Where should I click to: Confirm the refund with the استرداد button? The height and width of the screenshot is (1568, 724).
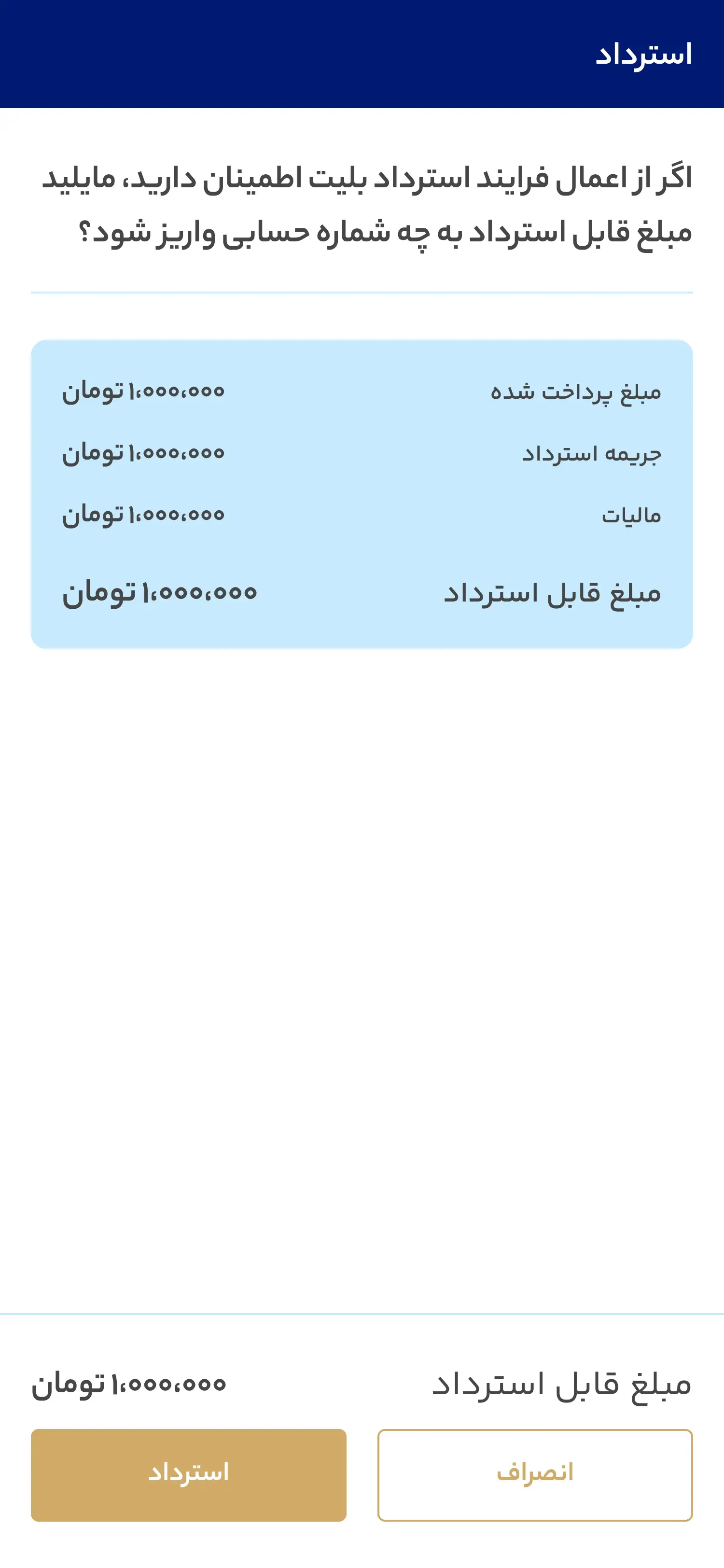click(189, 1474)
